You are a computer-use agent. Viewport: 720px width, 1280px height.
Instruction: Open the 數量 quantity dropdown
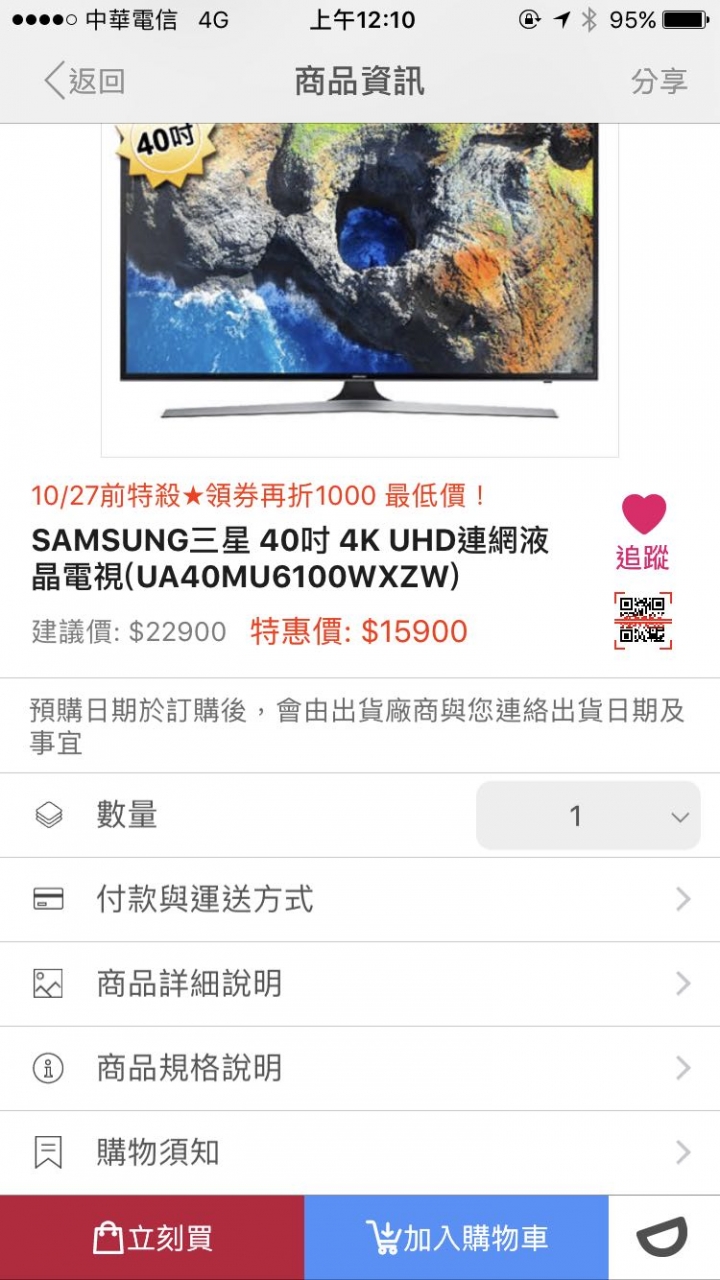(x=588, y=816)
